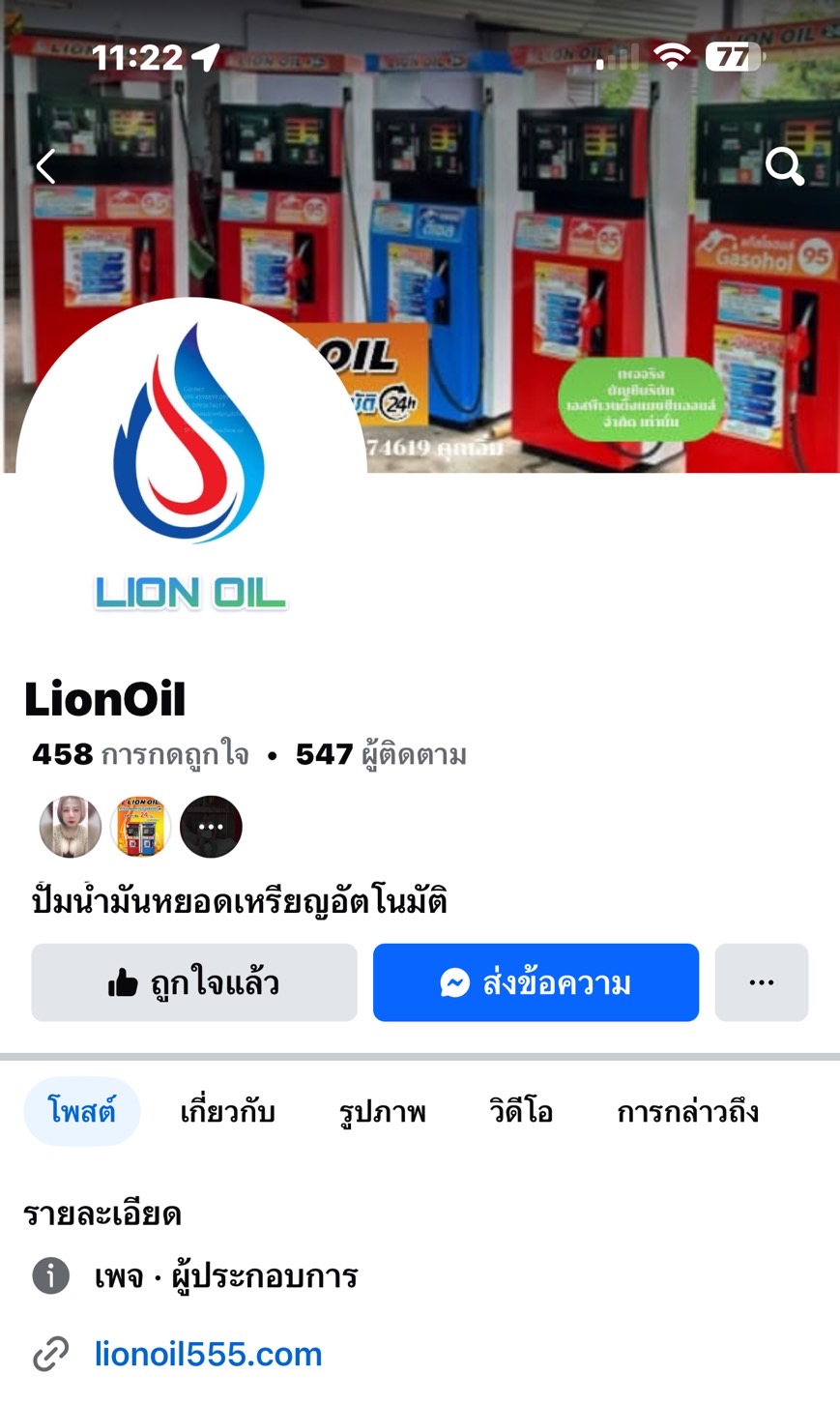View the 458 การกดถูกใจ likes list

[x=140, y=754]
